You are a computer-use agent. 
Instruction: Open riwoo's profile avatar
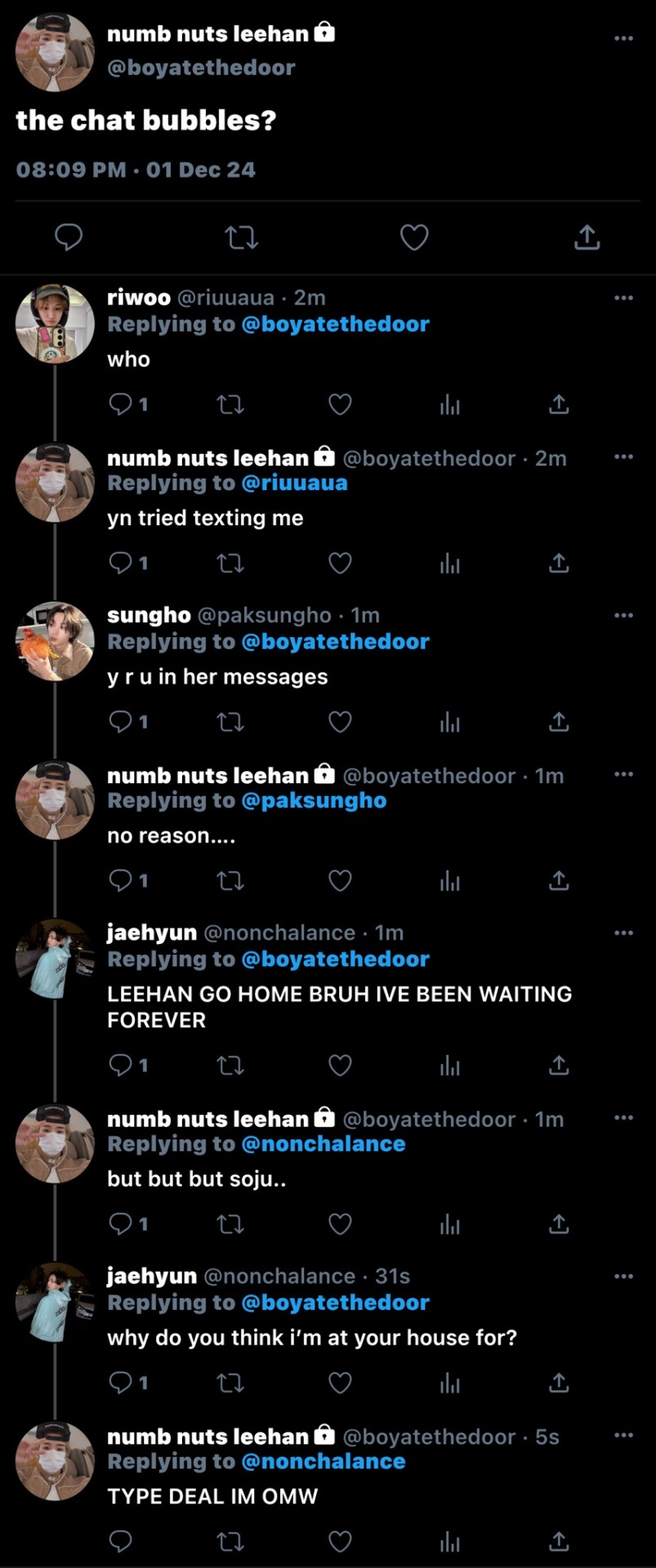(x=55, y=323)
